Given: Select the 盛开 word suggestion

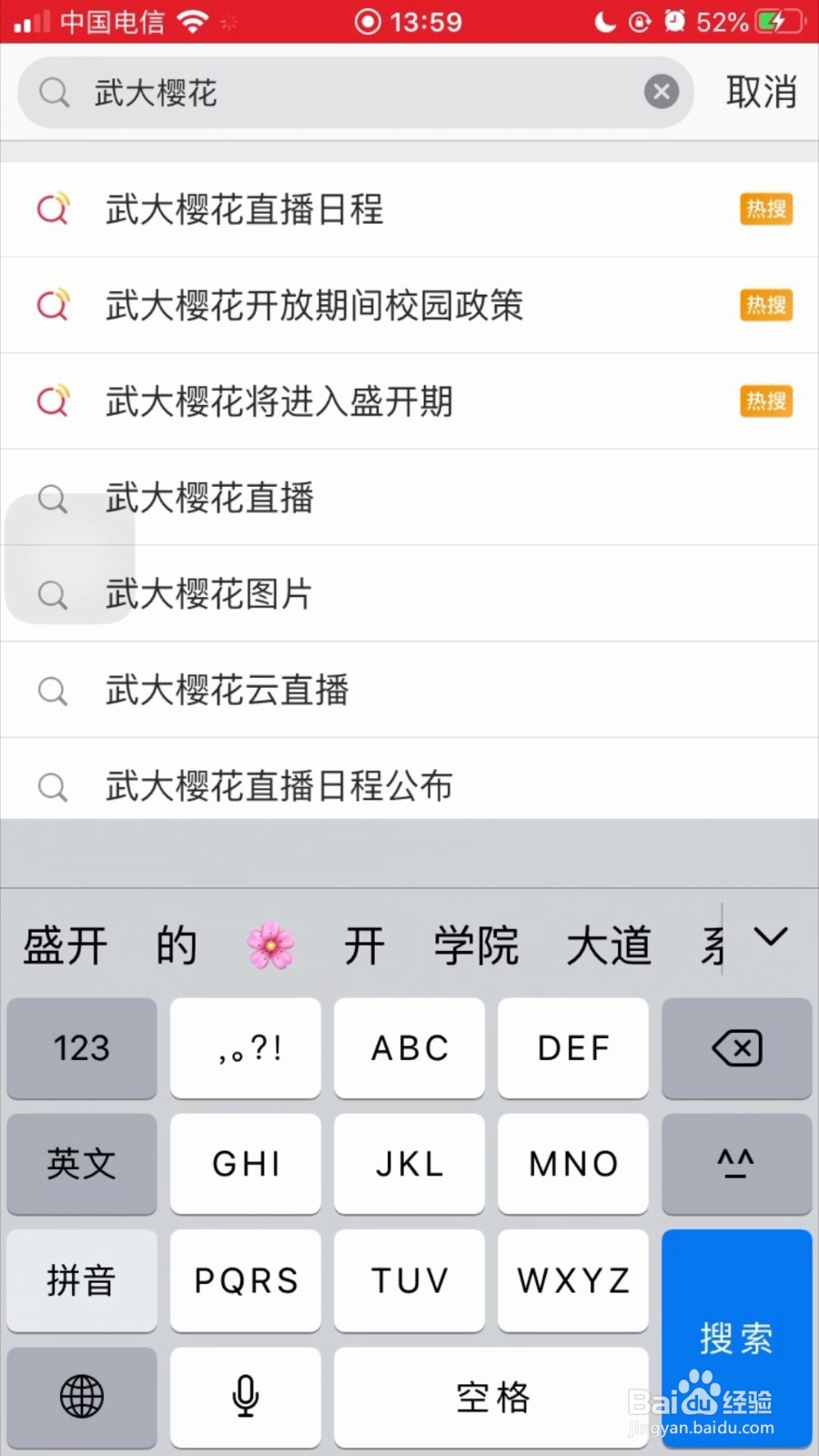Looking at the screenshot, I should pyautogui.click(x=65, y=945).
